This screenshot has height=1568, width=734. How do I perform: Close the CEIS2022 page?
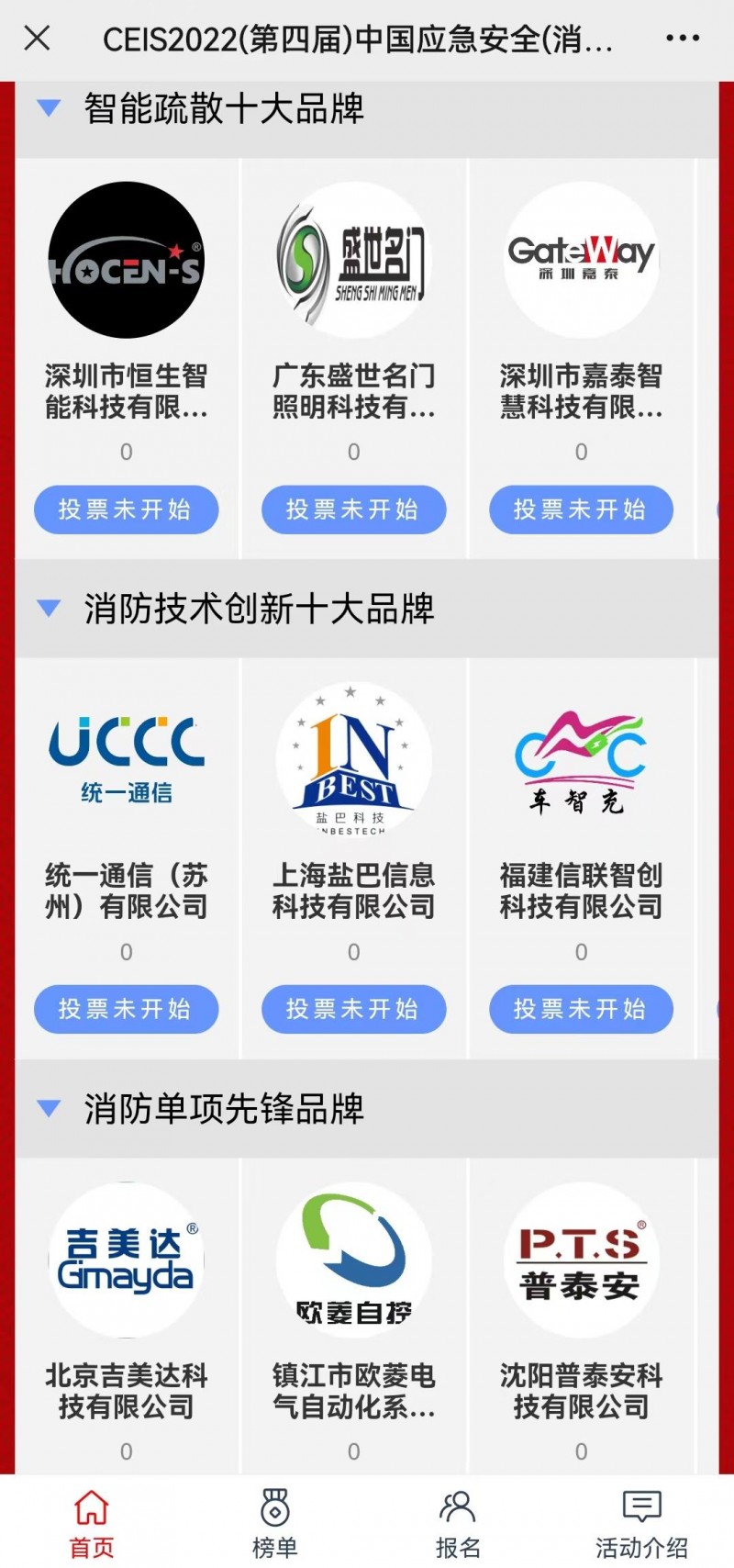point(37,39)
